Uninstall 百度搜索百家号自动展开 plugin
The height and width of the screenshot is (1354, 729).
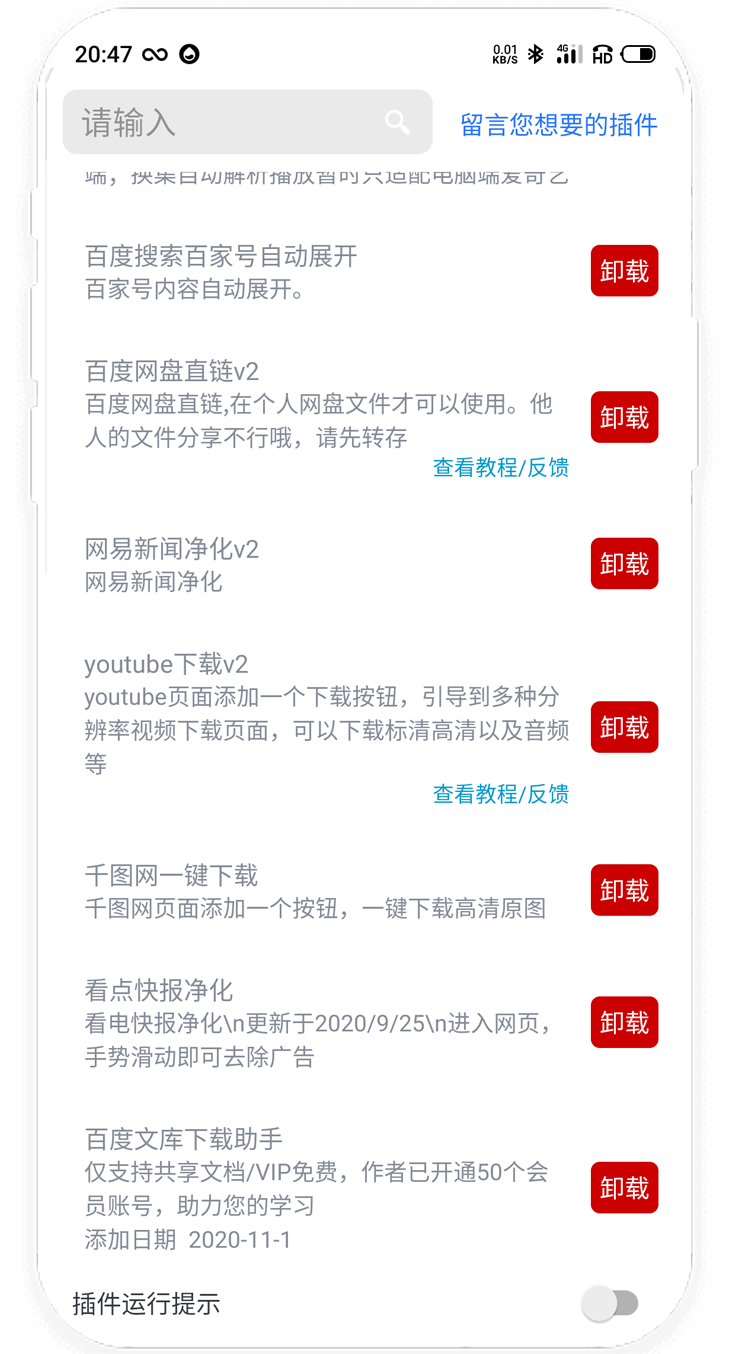click(624, 271)
